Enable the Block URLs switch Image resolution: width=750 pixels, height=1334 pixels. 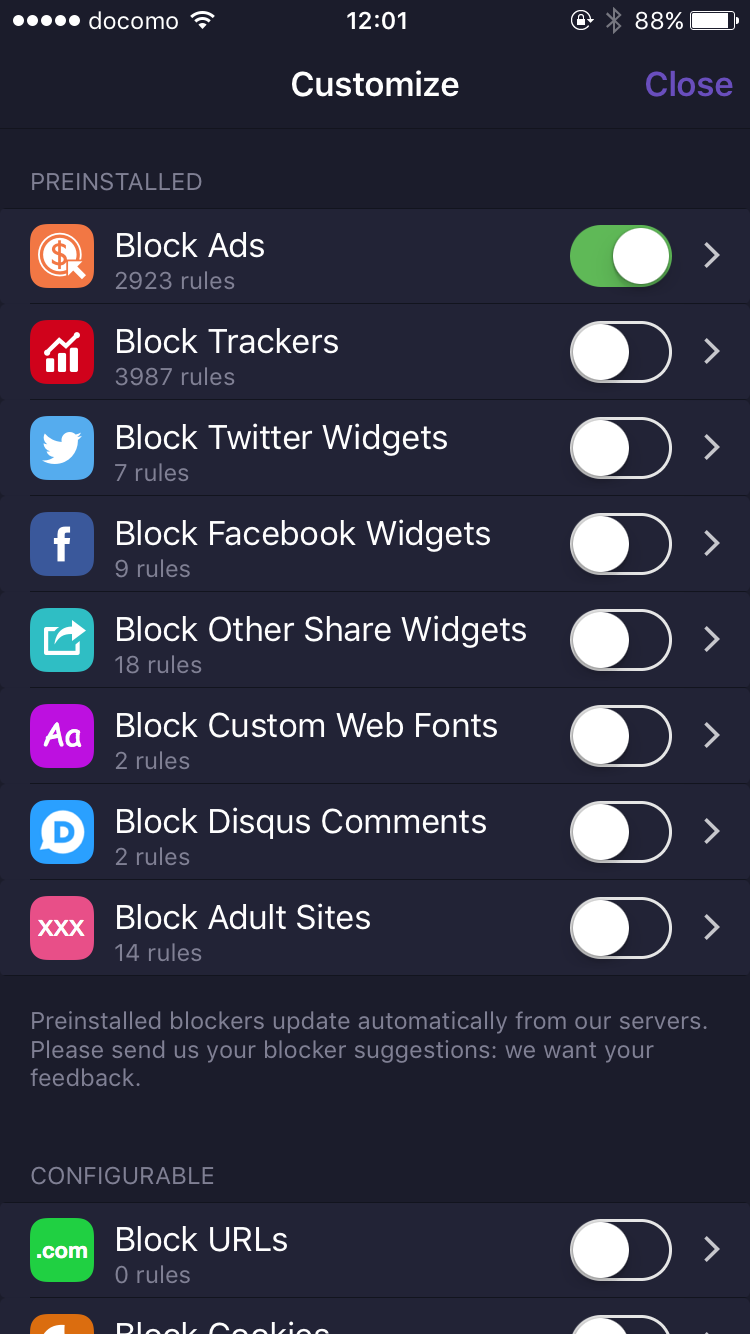point(620,1250)
